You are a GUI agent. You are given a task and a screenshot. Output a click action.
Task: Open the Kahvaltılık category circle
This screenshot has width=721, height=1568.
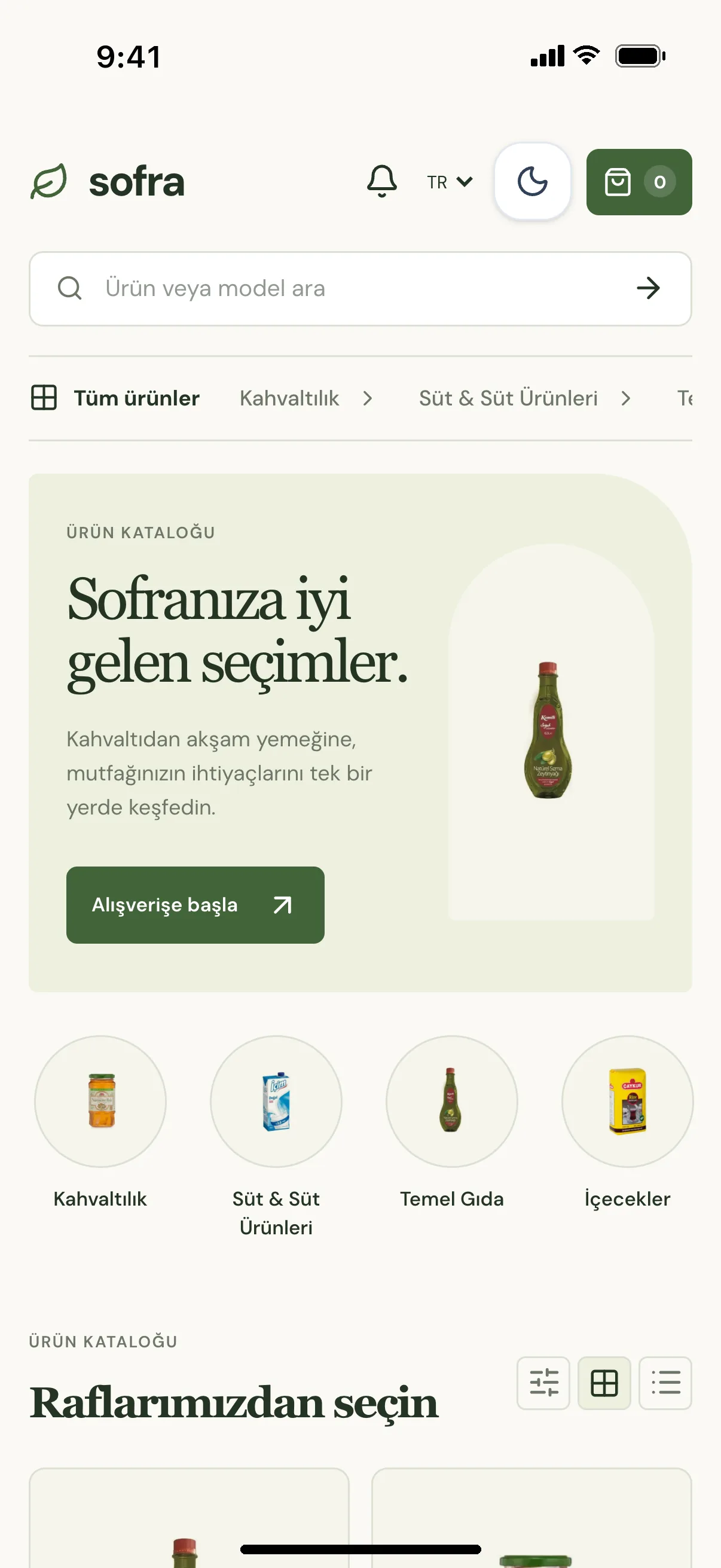100,1102
